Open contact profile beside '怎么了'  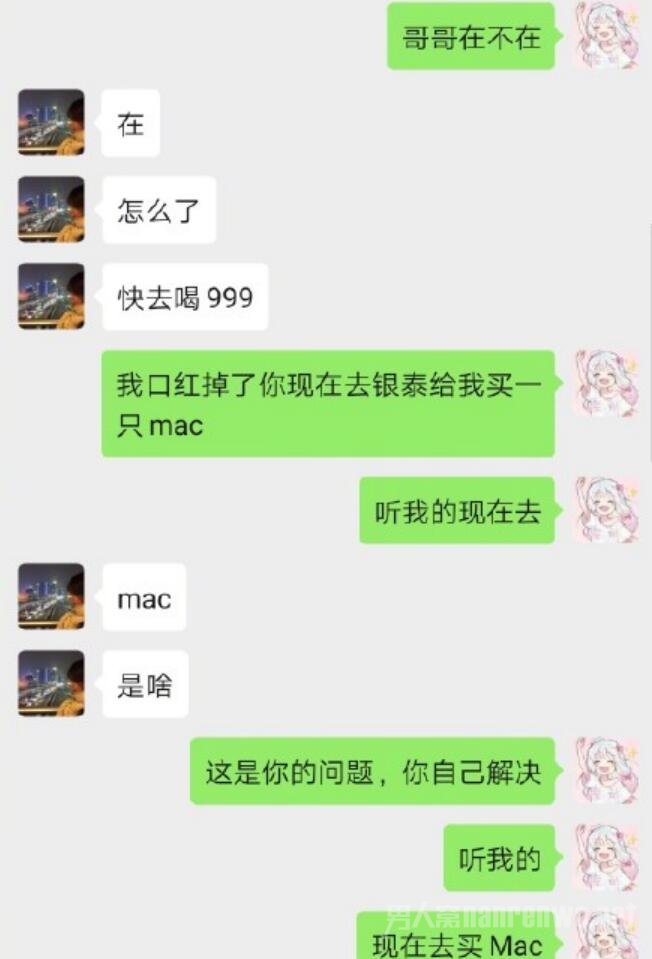[51, 209]
